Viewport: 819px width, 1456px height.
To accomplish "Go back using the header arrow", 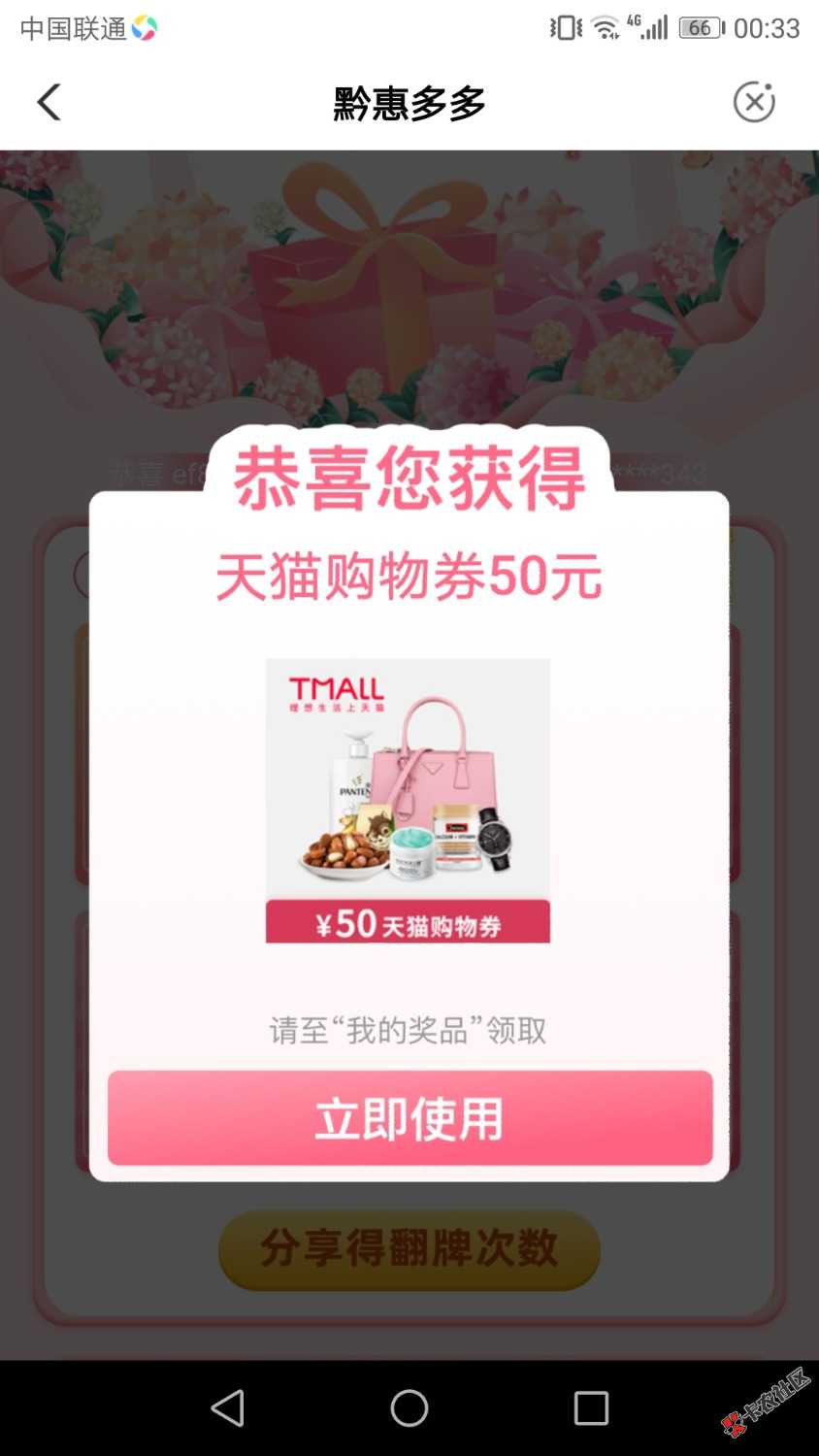I will pos(49,102).
